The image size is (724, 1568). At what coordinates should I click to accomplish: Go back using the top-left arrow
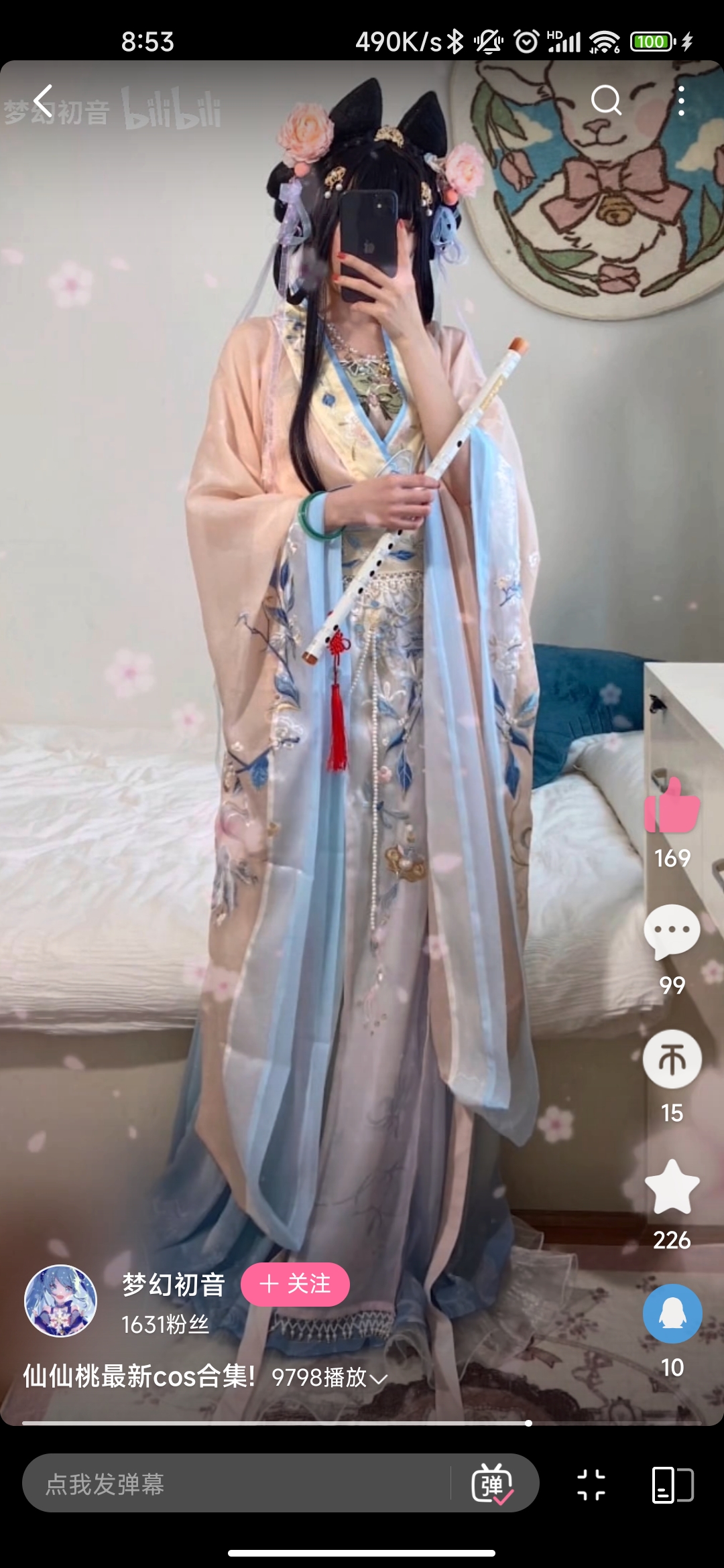pyautogui.click(x=44, y=101)
